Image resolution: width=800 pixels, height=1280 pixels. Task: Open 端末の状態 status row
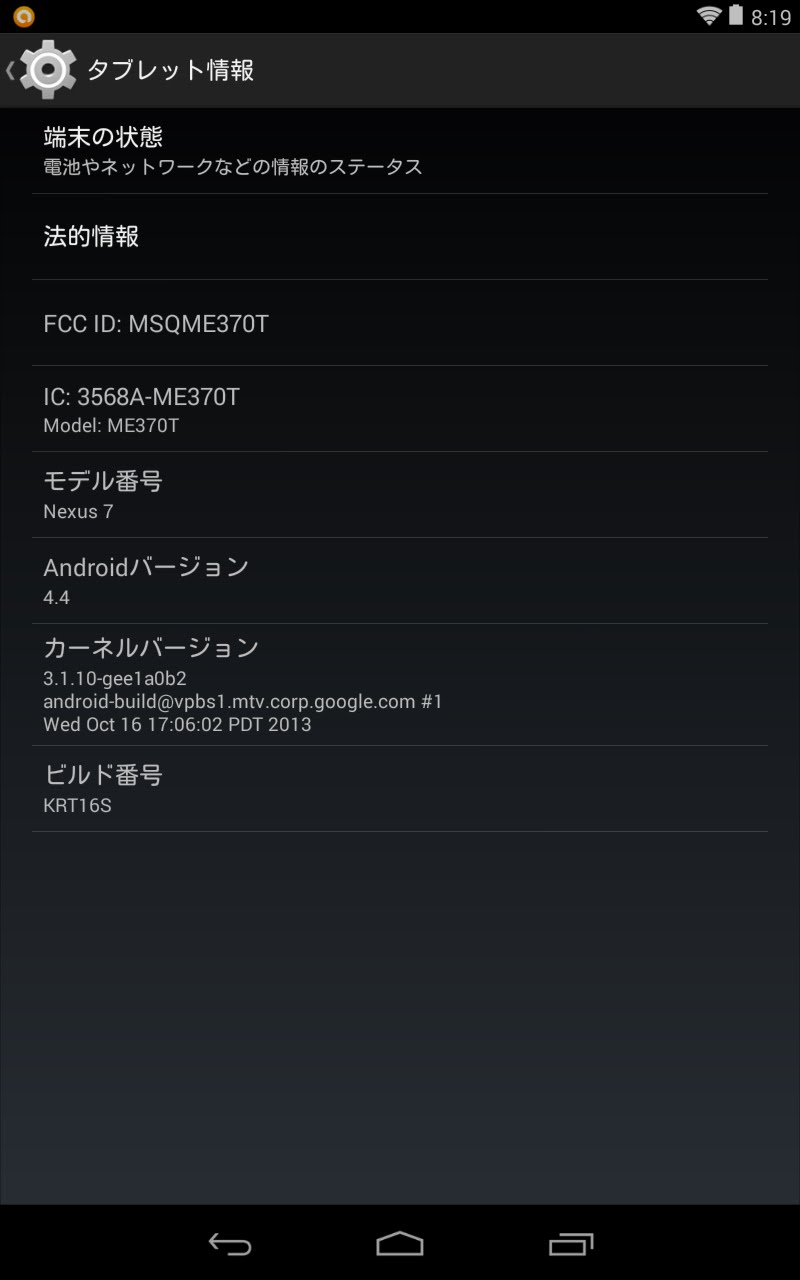click(x=400, y=151)
